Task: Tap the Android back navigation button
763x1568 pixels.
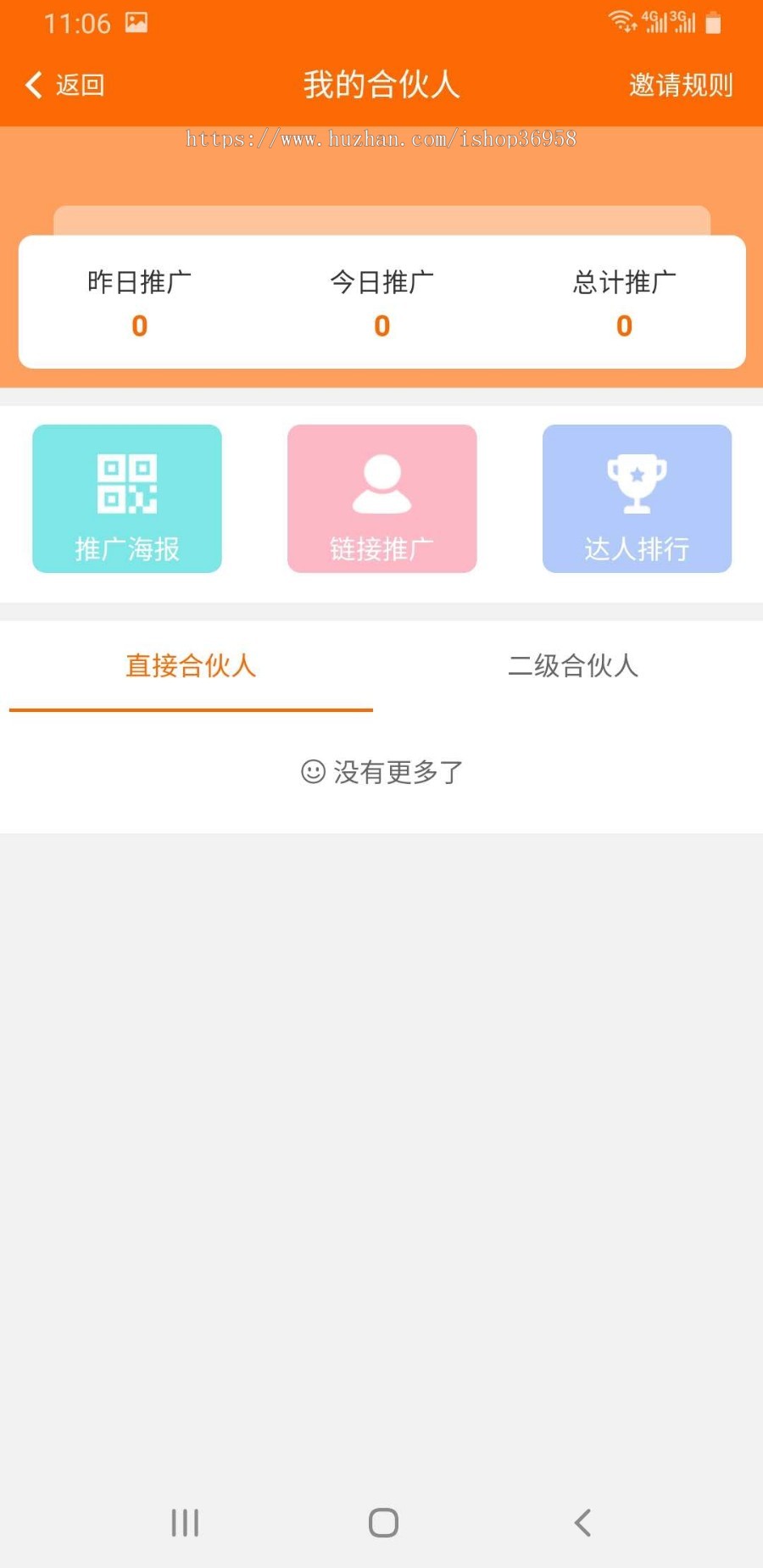Action: tap(582, 1523)
